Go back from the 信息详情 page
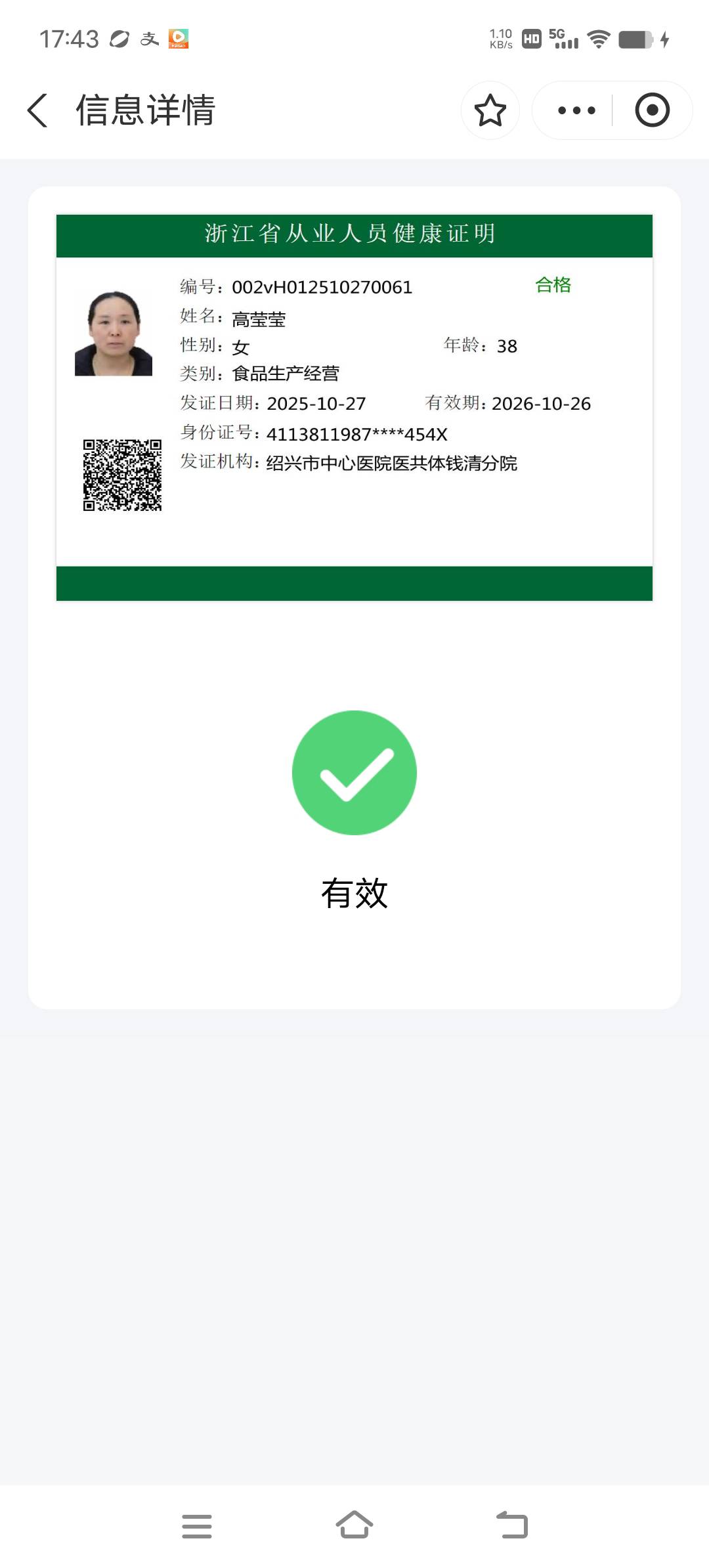The height and width of the screenshot is (1568, 709). click(x=38, y=110)
